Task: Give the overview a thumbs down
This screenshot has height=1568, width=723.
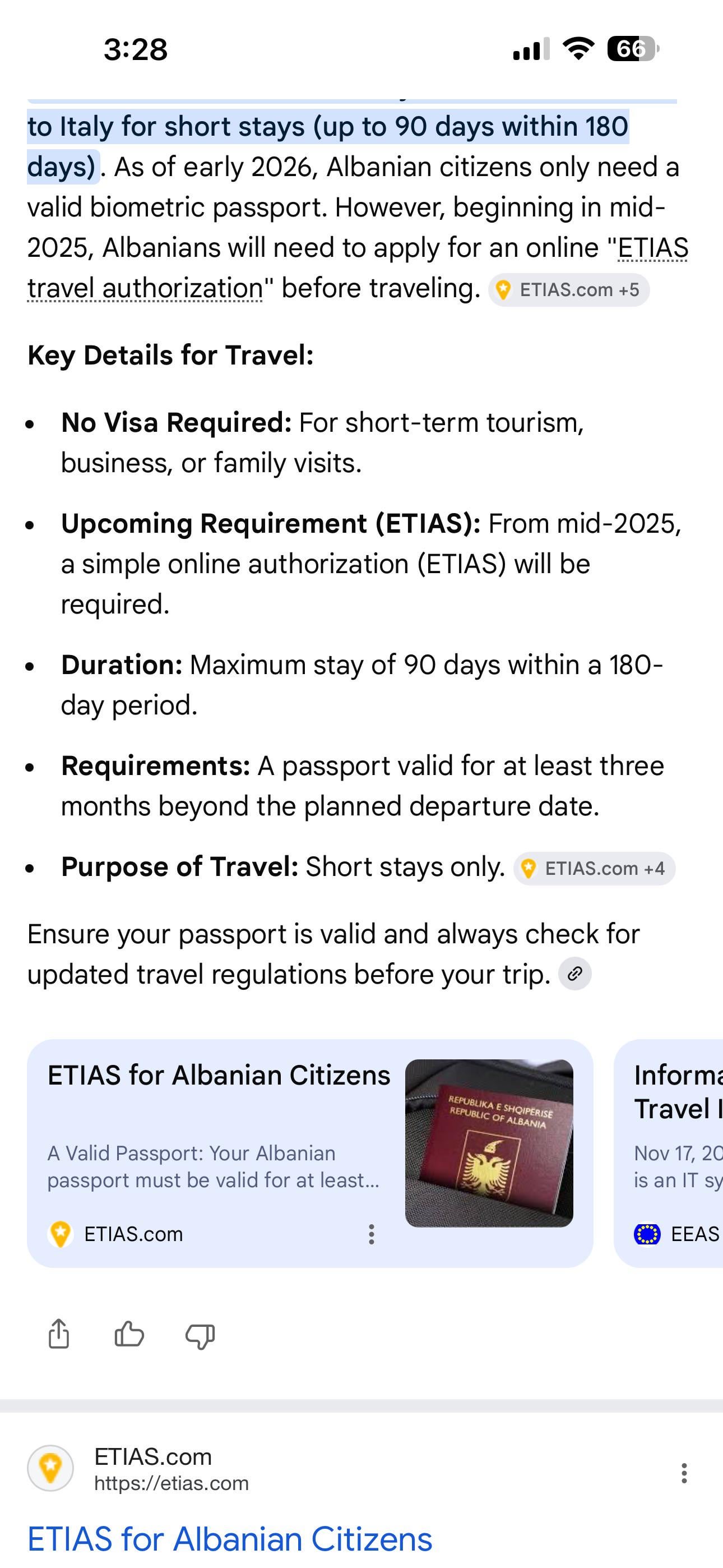Action: pos(200,1334)
